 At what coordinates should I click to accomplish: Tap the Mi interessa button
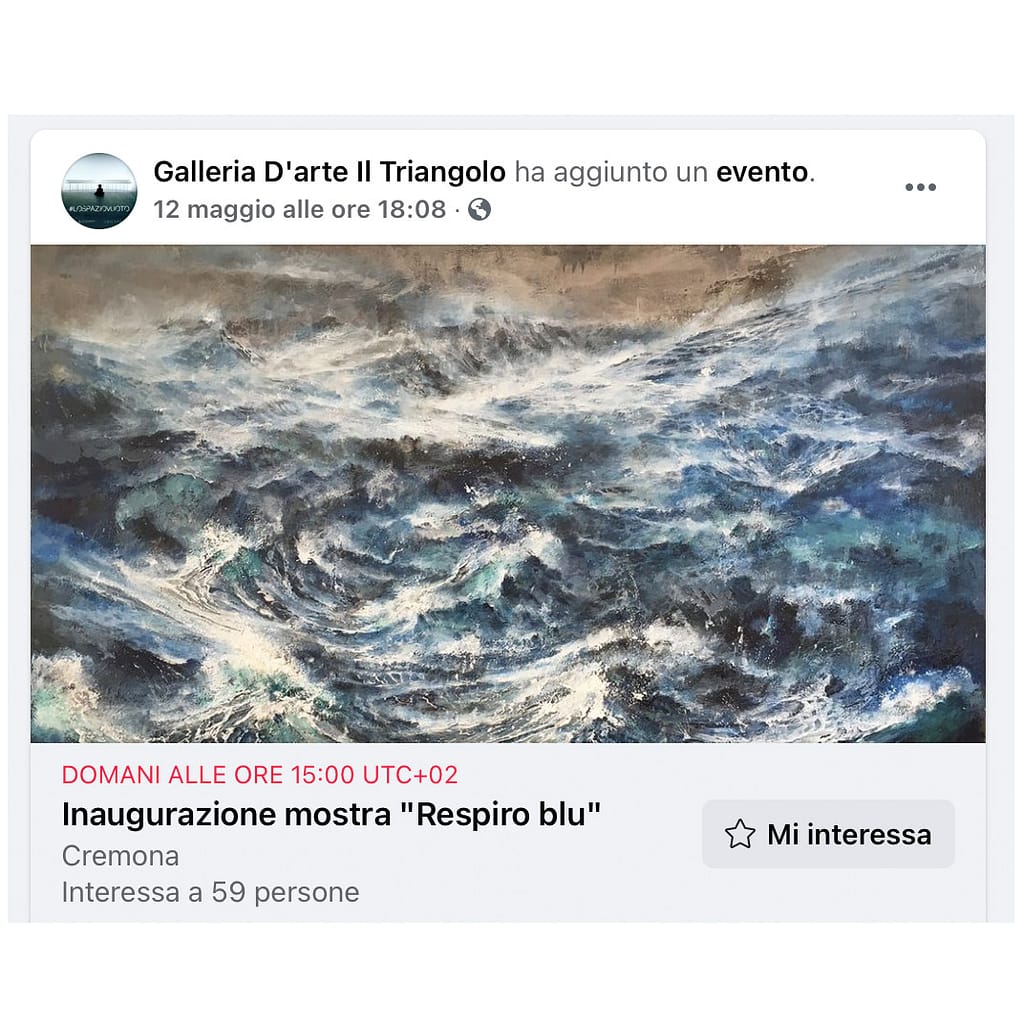(x=828, y=834)
